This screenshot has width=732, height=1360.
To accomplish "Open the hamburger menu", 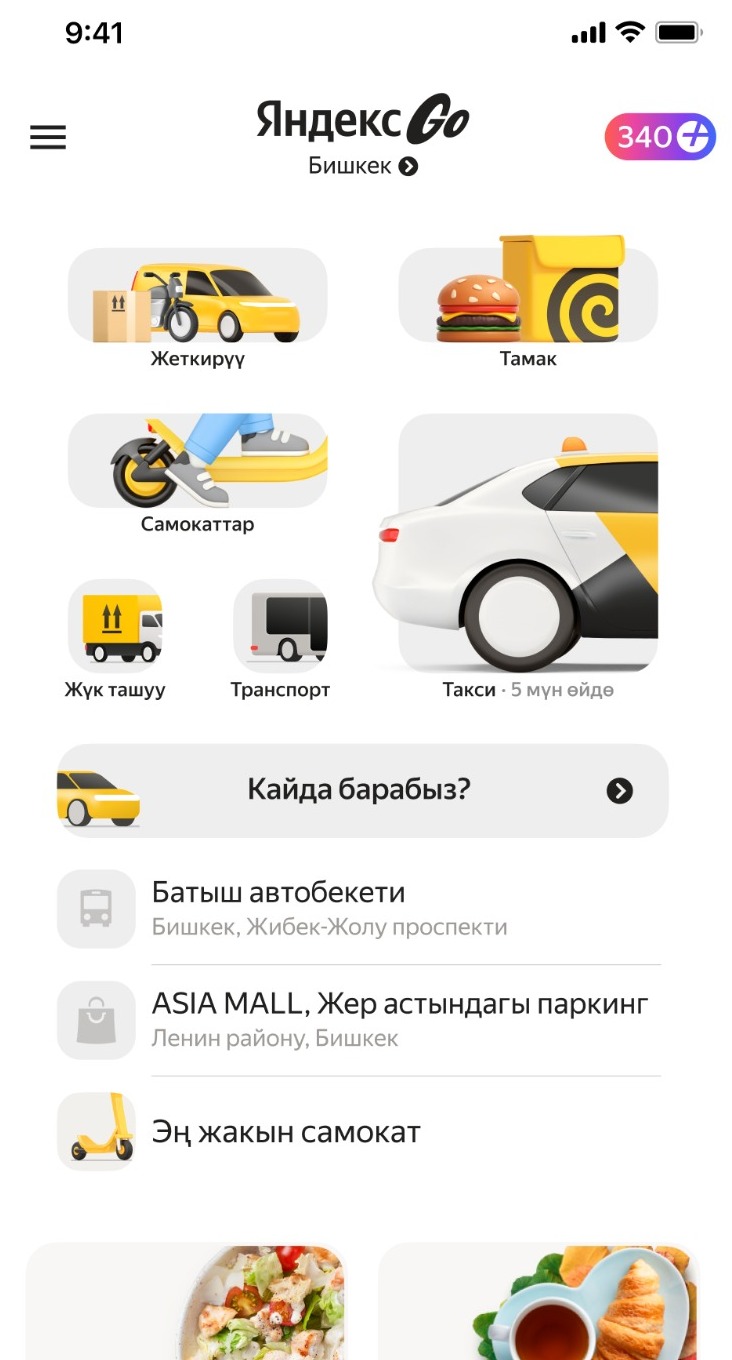I will [48, 137].
